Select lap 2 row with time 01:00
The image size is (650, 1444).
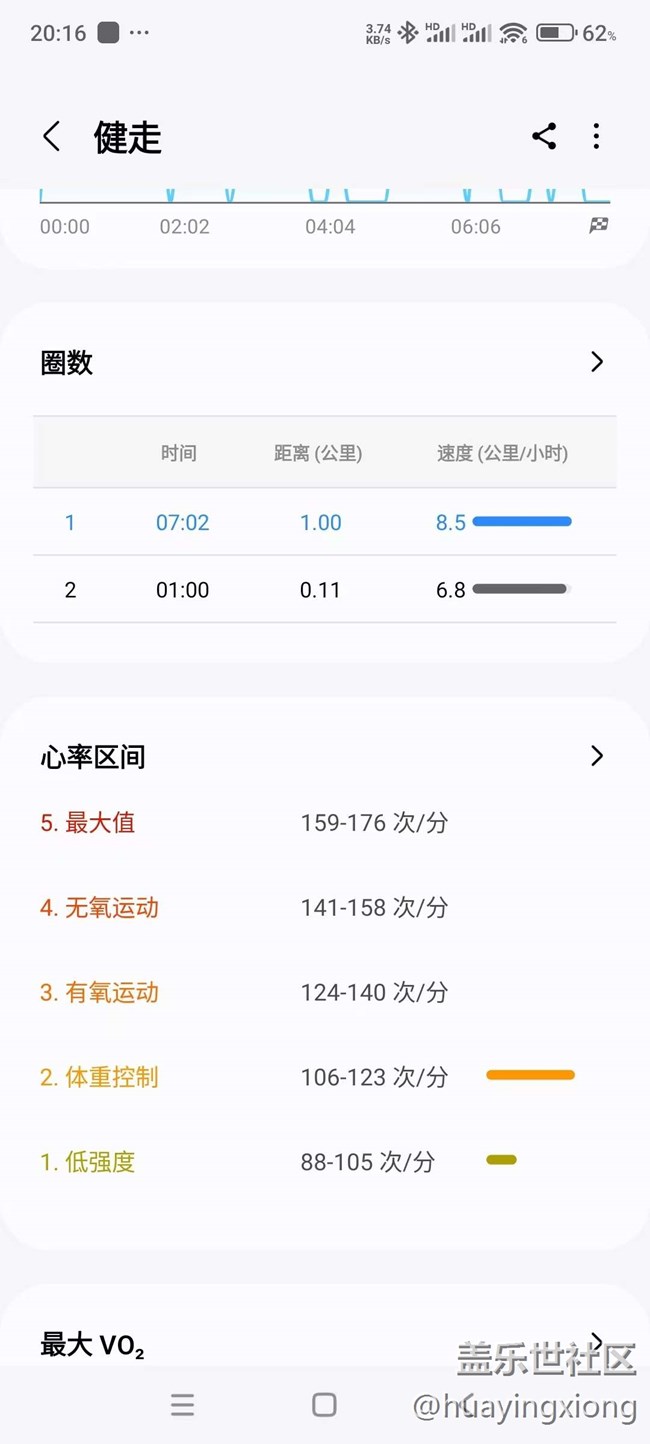pos(324,590)
